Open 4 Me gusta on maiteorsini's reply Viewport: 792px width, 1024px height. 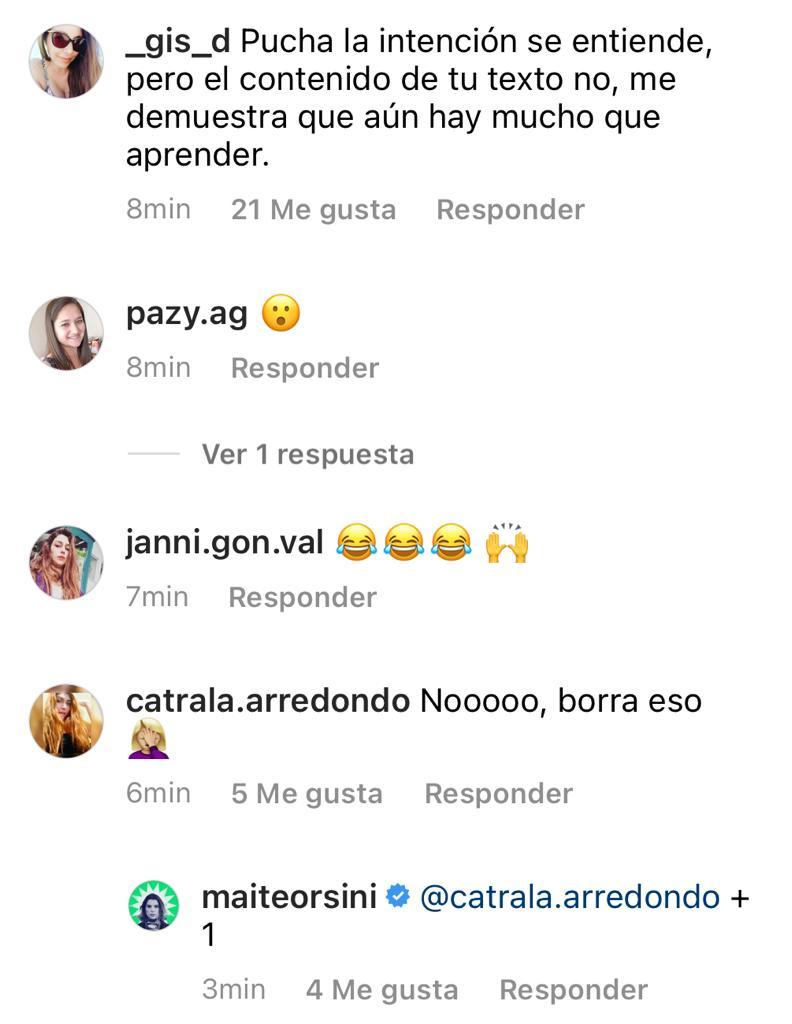pos(381,989)
